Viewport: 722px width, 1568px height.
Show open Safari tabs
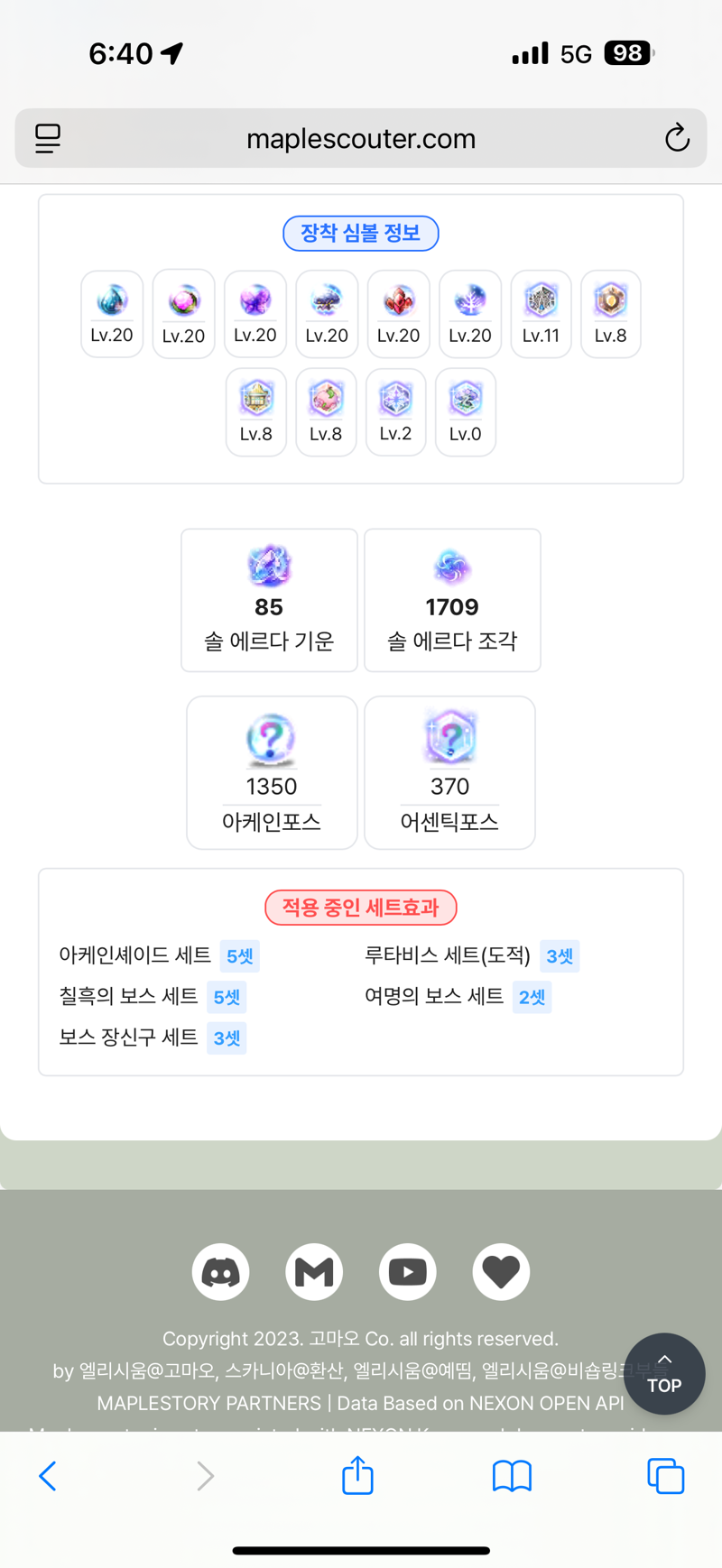[x=666, y=1476]
